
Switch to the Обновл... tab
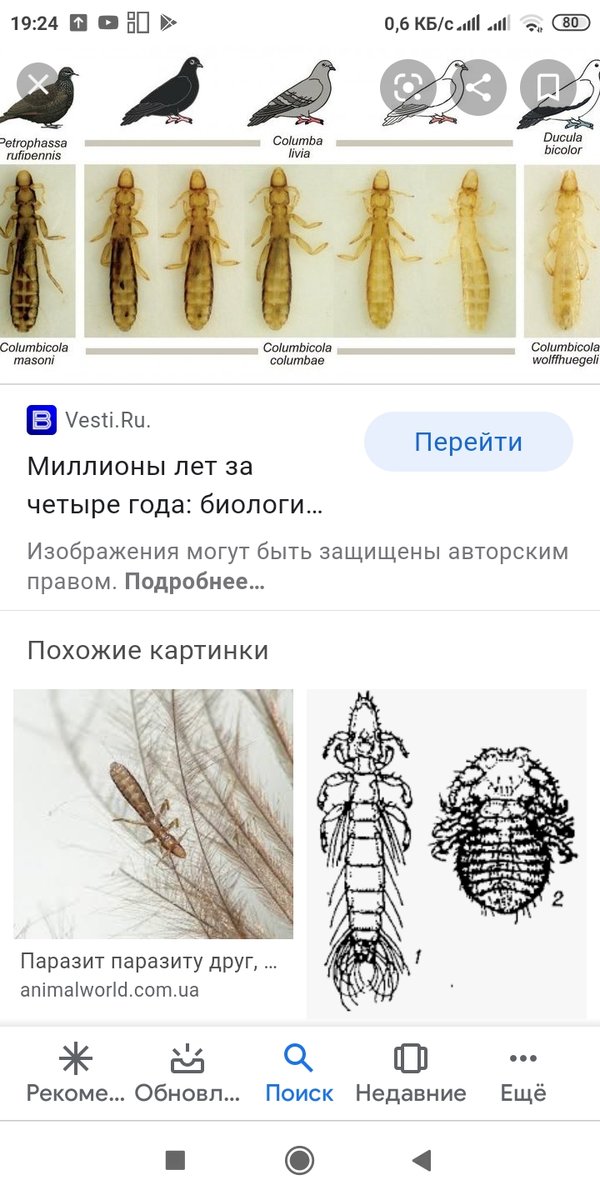(187, 1073)
